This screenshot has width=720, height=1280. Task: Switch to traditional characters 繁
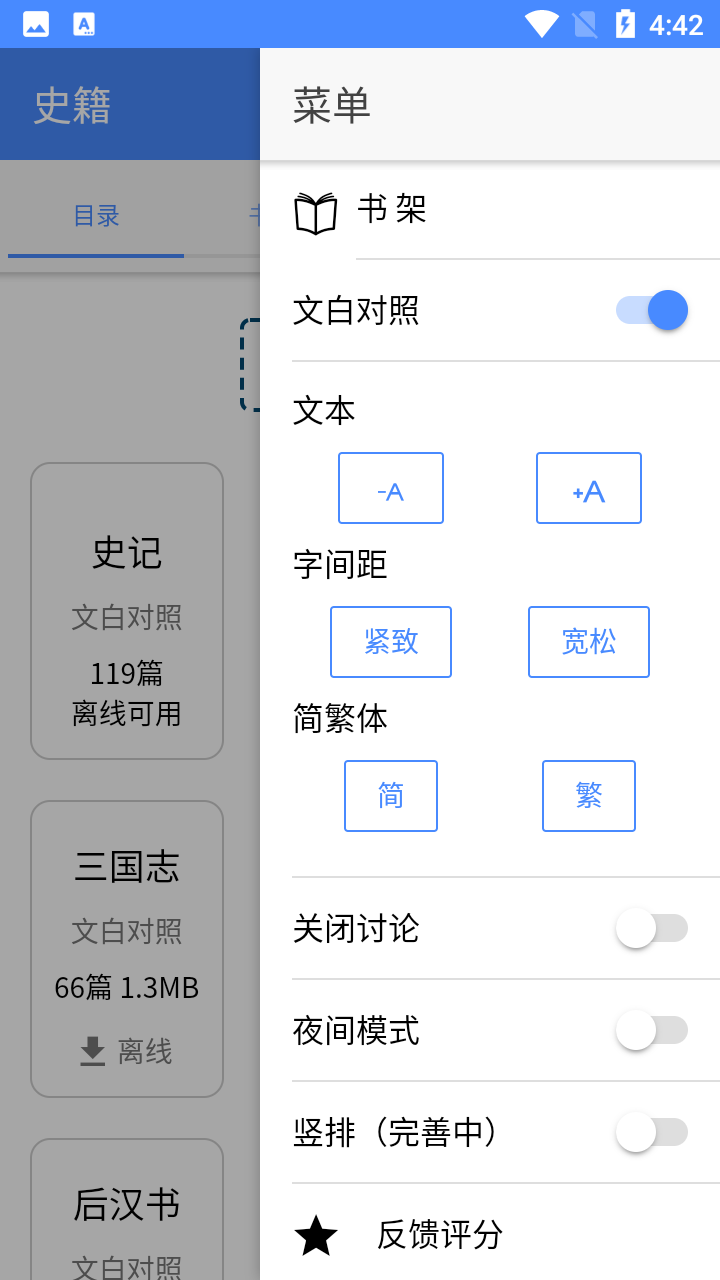pyautogui.click(x=589, y=796)
